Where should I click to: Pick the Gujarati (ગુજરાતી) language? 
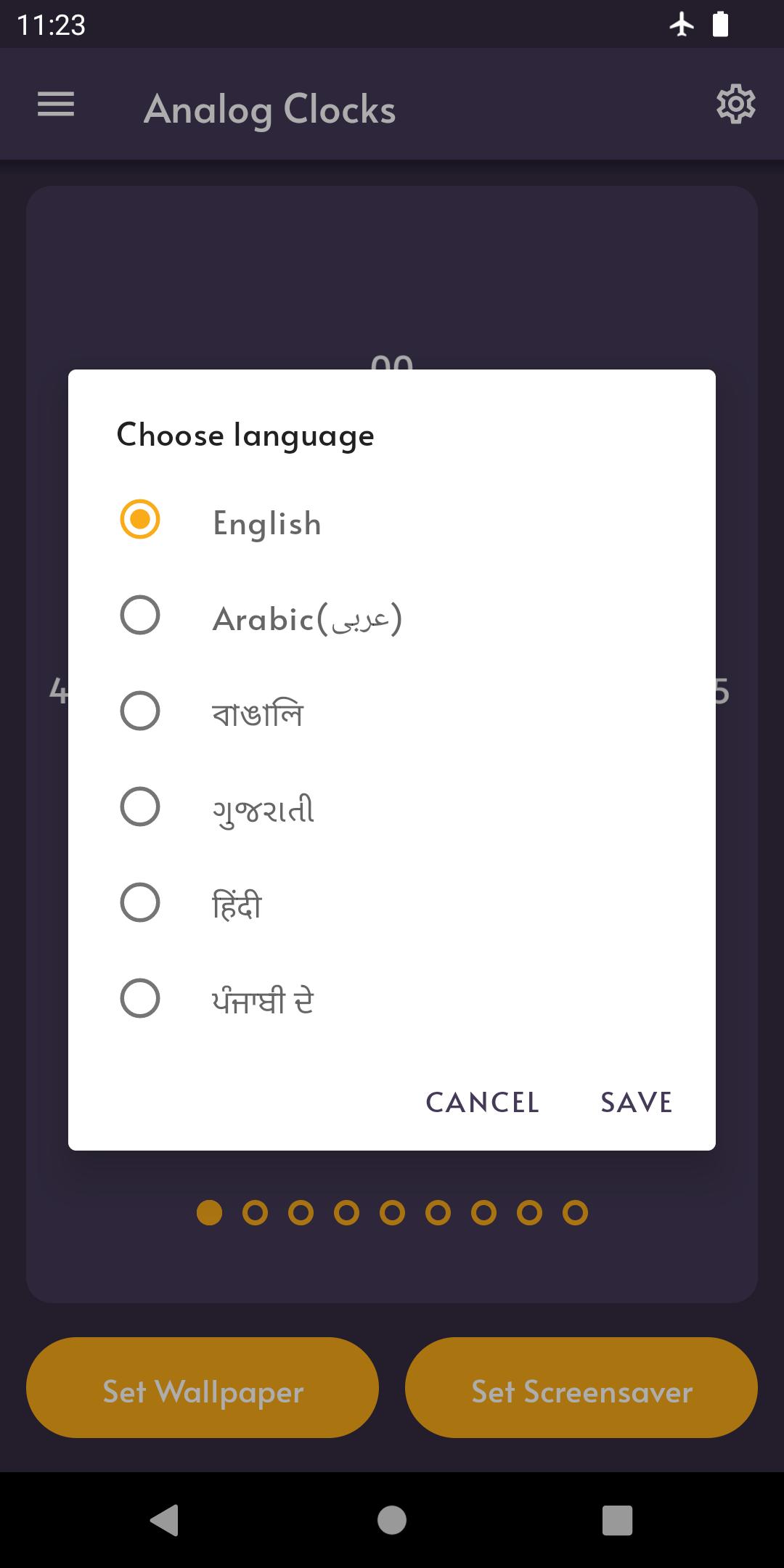click(x=392, y=807)
